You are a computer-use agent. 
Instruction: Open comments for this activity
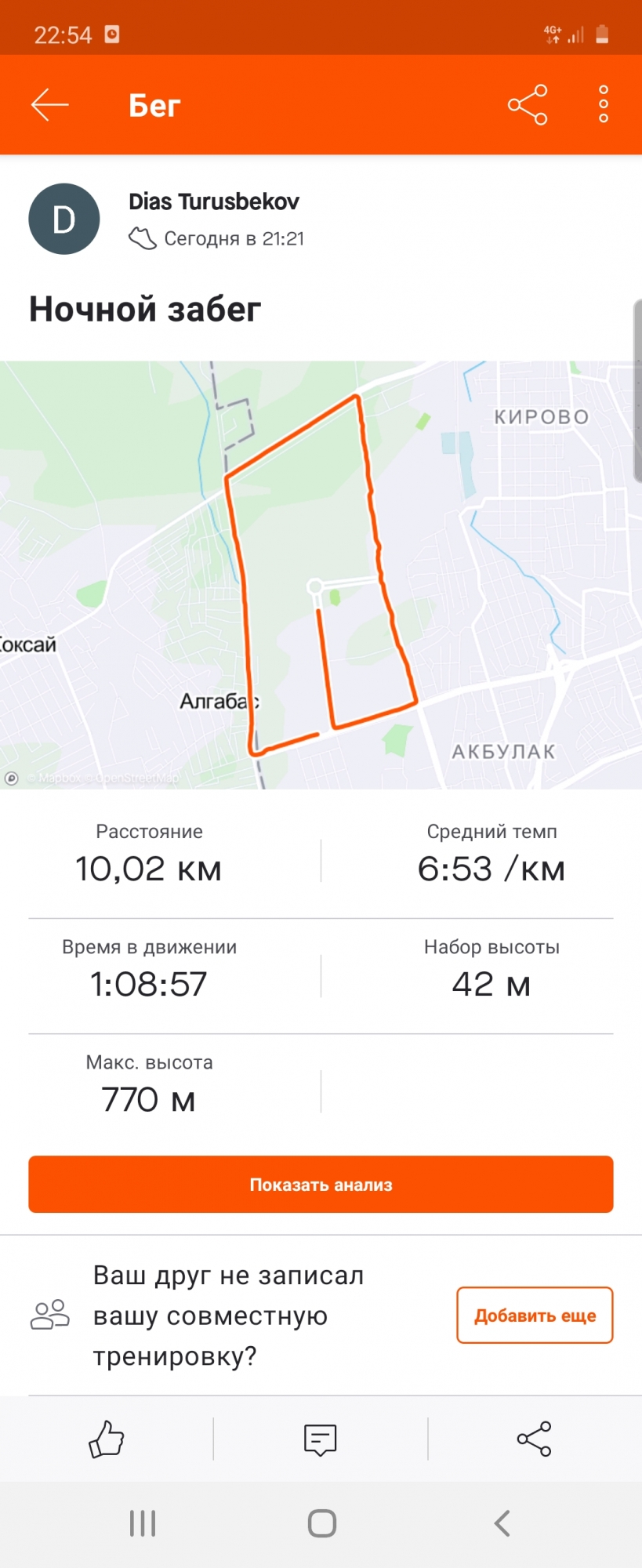[x=321, y=1439]
